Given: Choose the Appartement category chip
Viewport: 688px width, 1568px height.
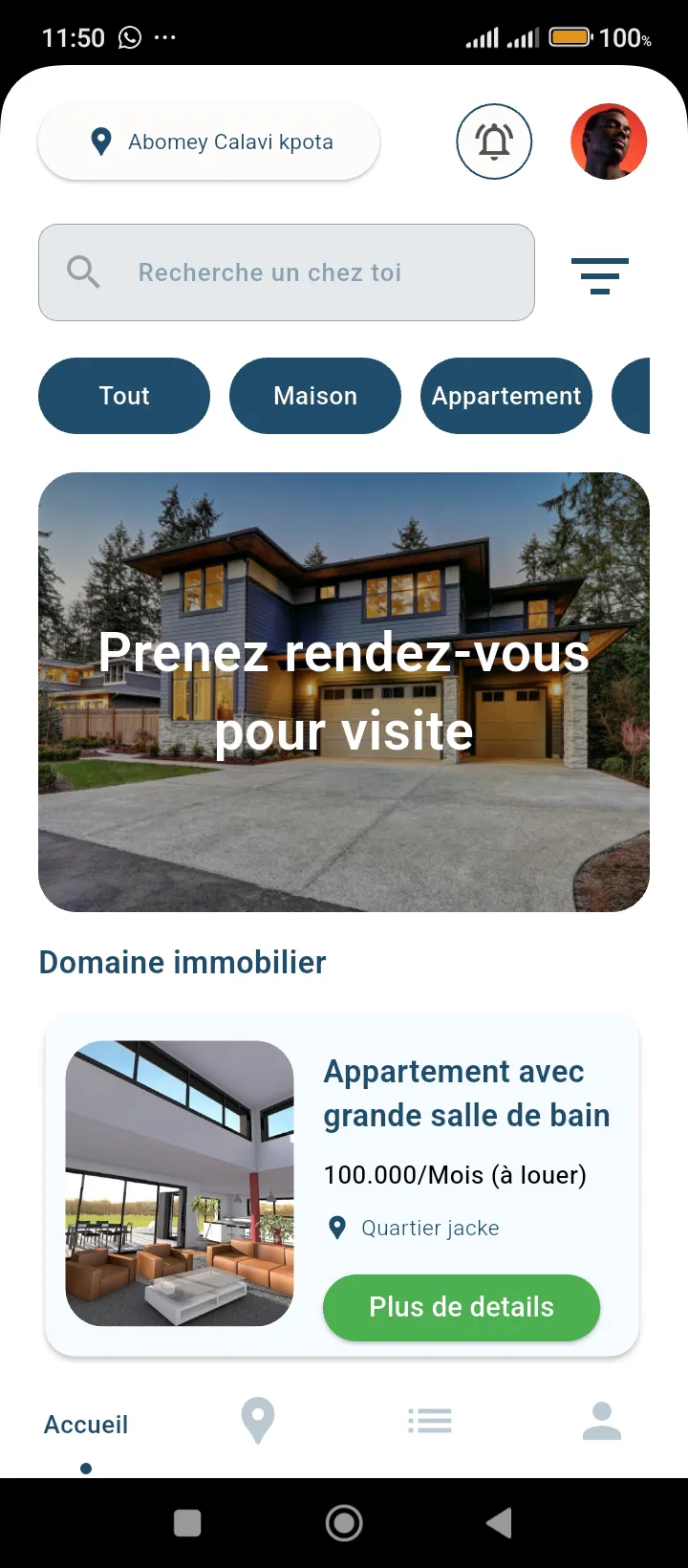Looking at the screenshot, I should coord(506,396).
